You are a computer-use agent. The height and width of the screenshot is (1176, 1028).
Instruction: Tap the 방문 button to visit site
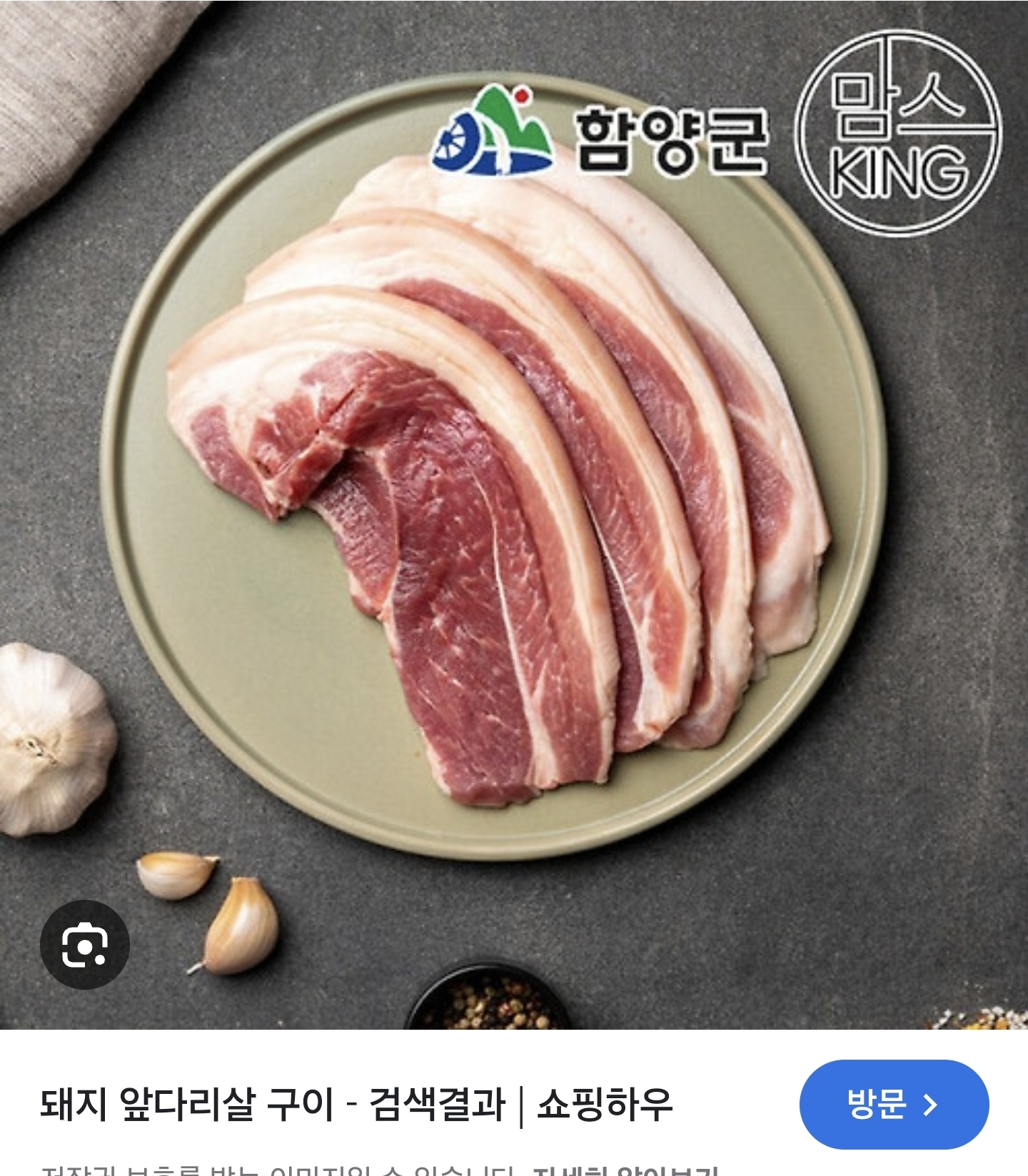click(893, 1104)
